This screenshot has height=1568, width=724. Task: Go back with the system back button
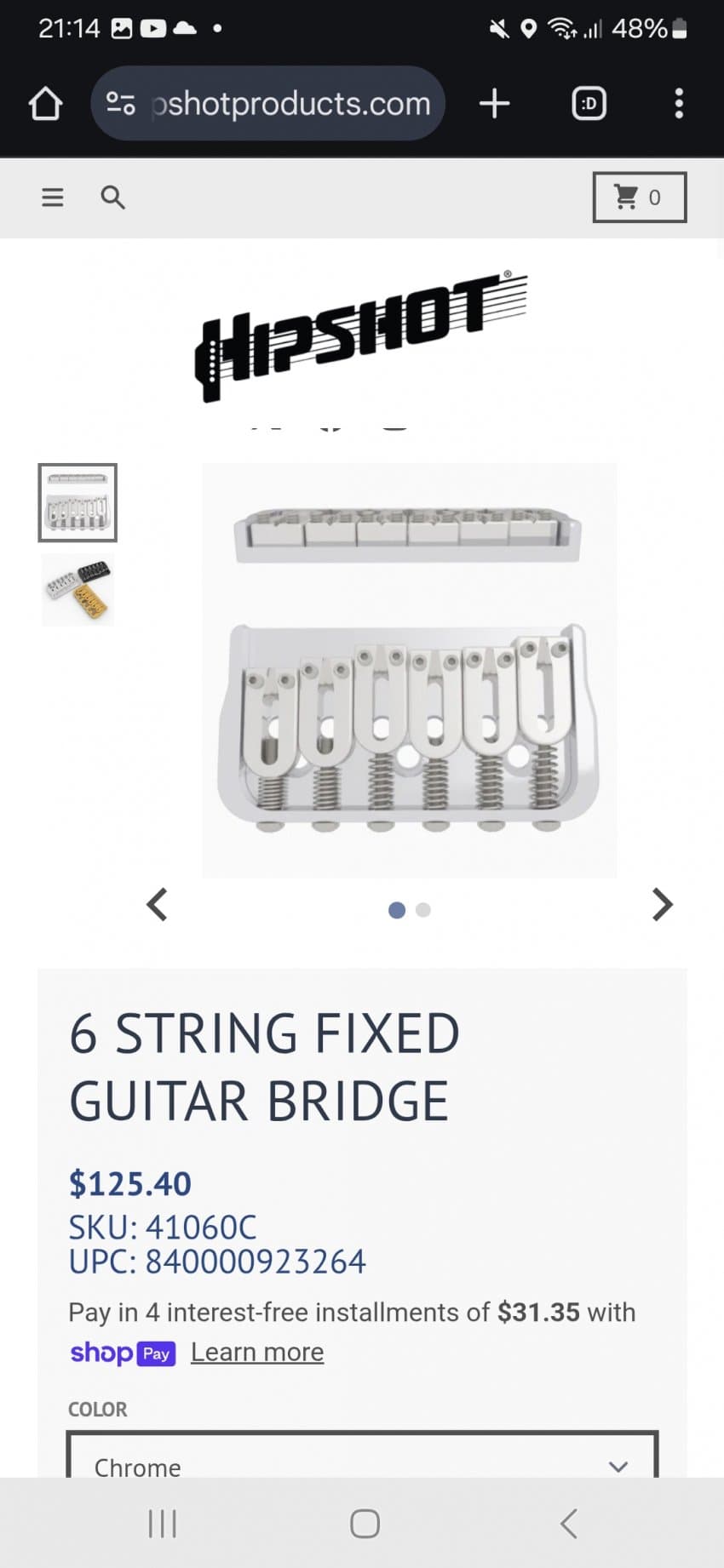[x=569, y=1523]
